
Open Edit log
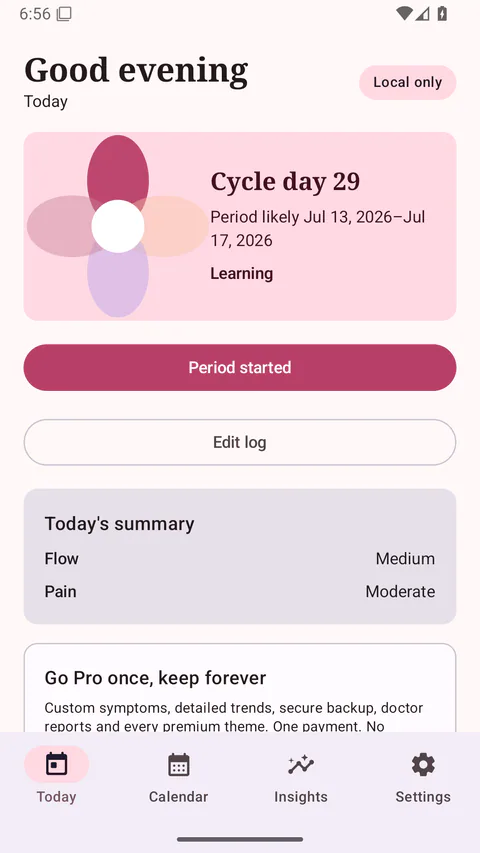tap(239, 442)
